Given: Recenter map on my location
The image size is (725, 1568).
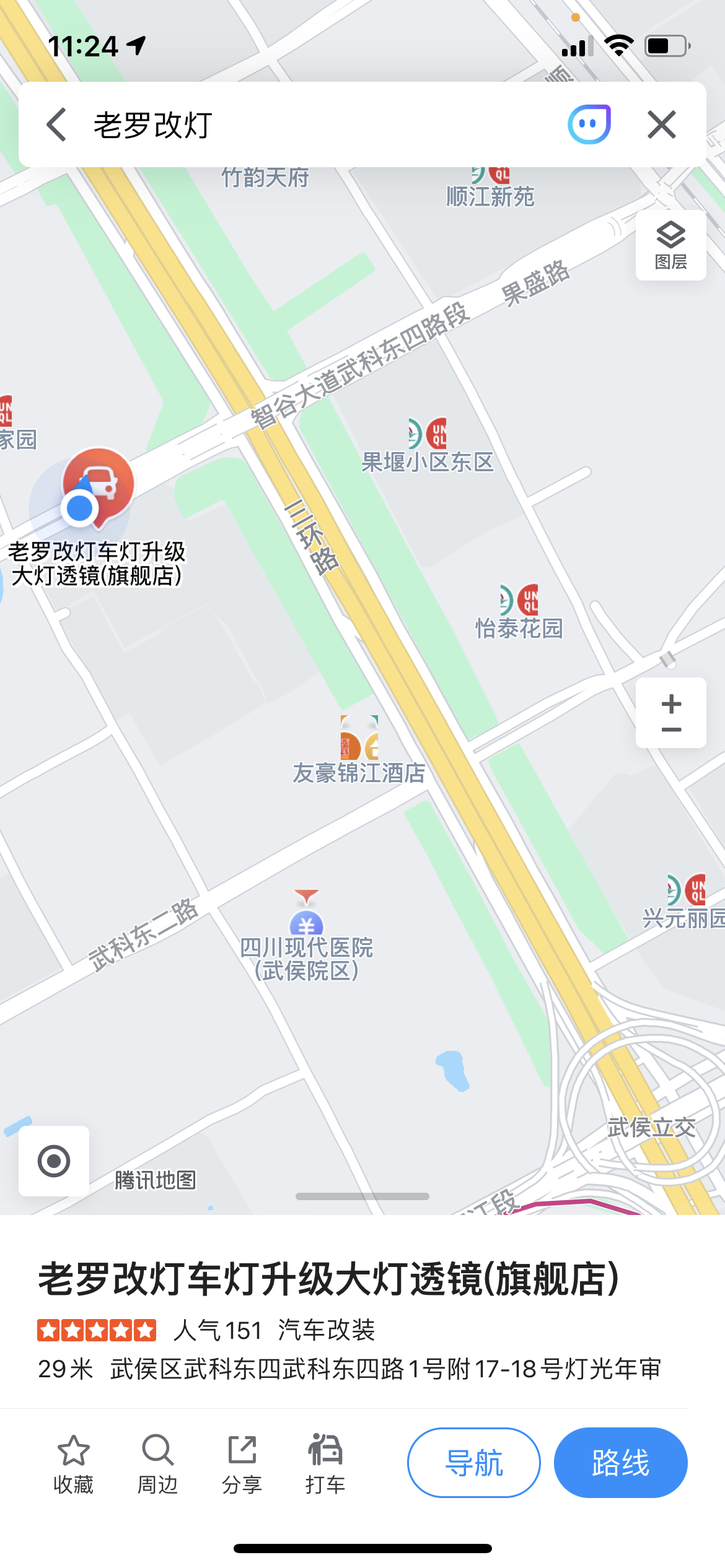Looking at the screenshot, I should click(x=54, y=1161).
